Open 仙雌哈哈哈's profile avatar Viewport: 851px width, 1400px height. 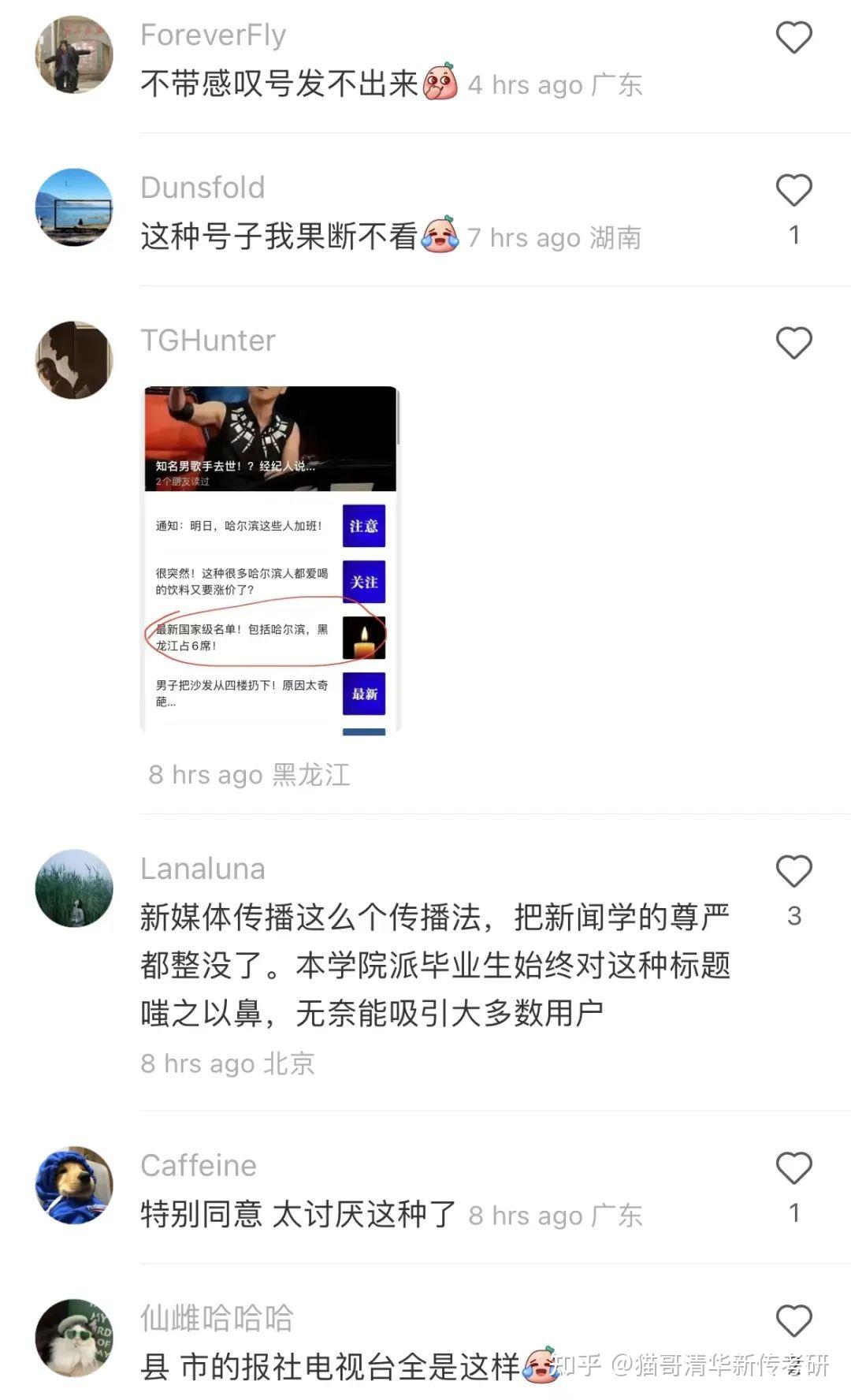74,1339
